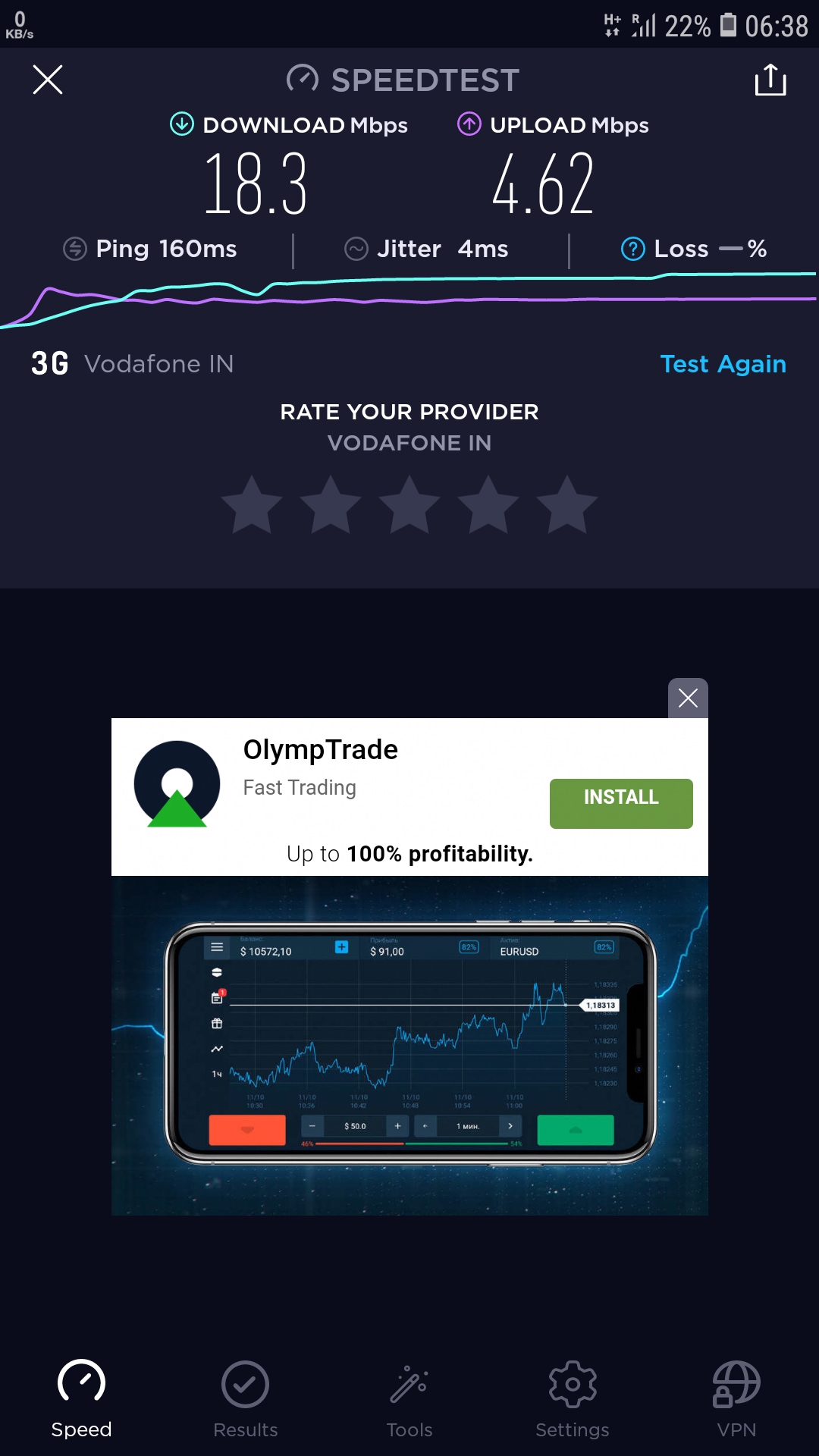This screenshot has height=1456, width=819.
Task: Share the speed test result
Action: (770, 80)
